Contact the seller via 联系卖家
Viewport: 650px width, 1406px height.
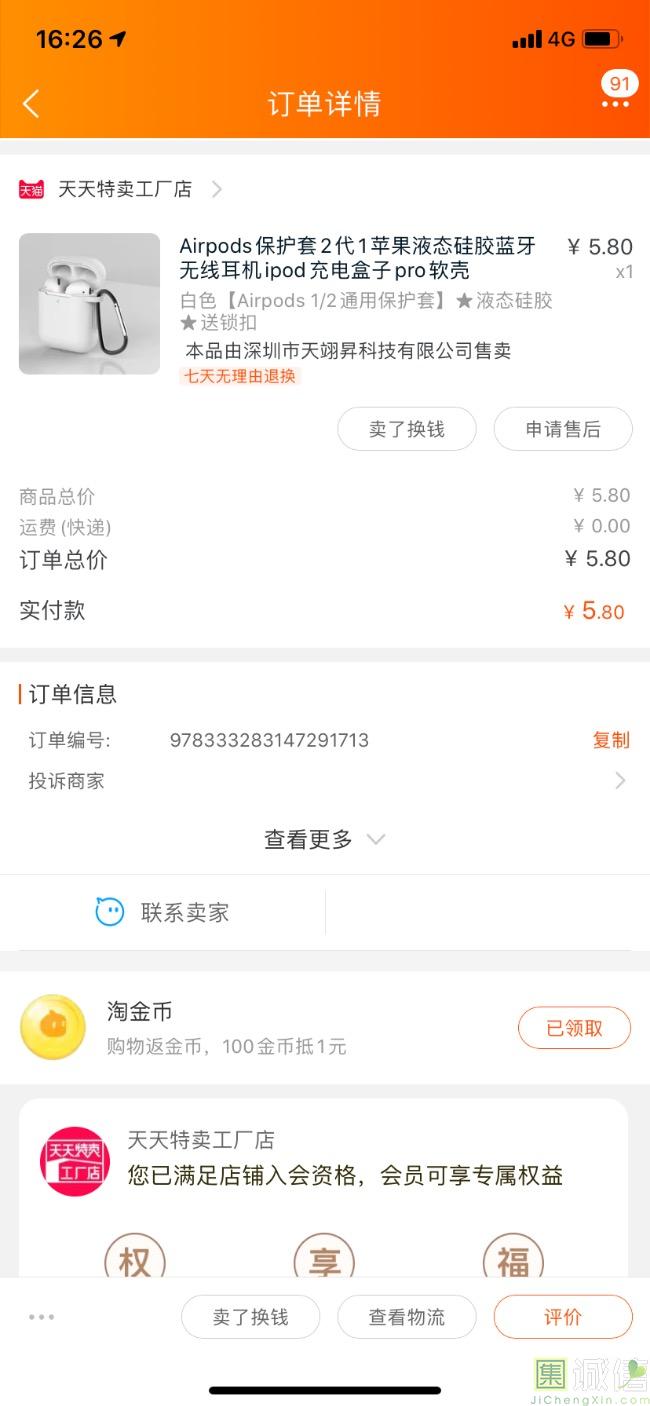163,912
